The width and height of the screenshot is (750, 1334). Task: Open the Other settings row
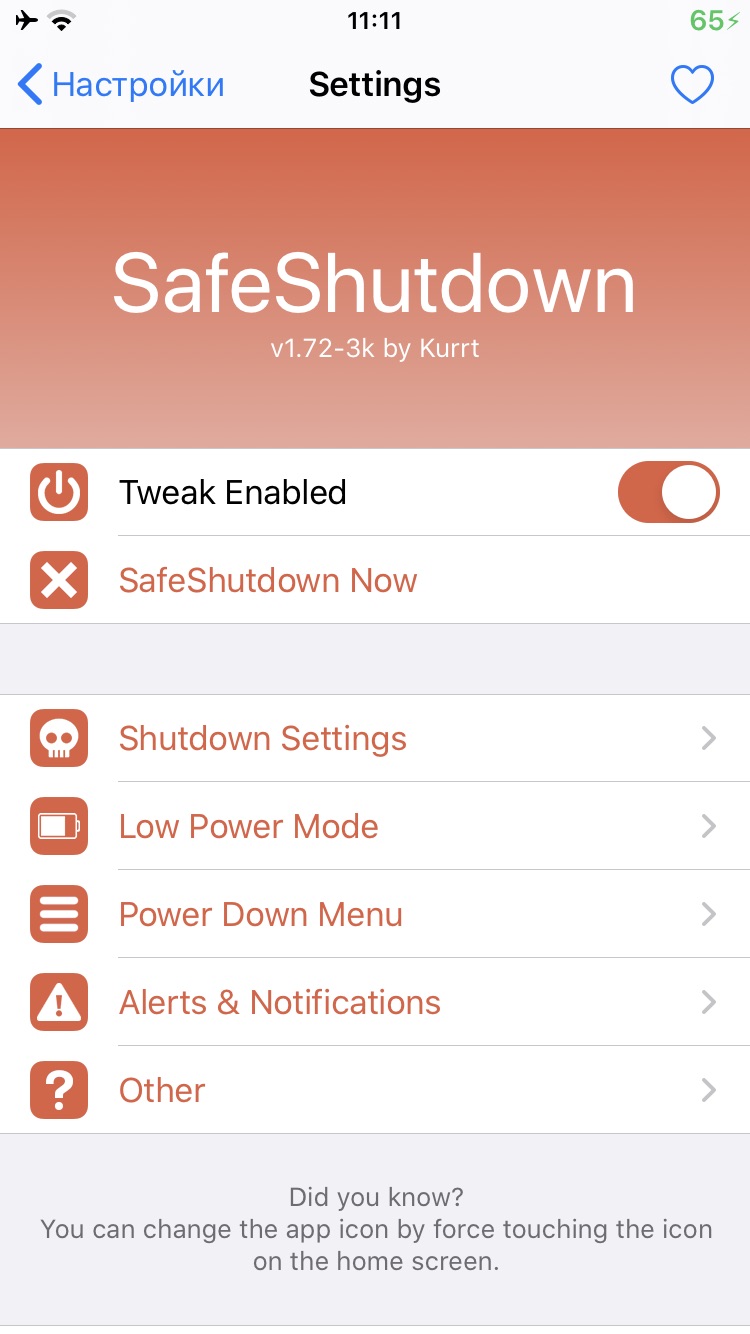(162, 1090)
